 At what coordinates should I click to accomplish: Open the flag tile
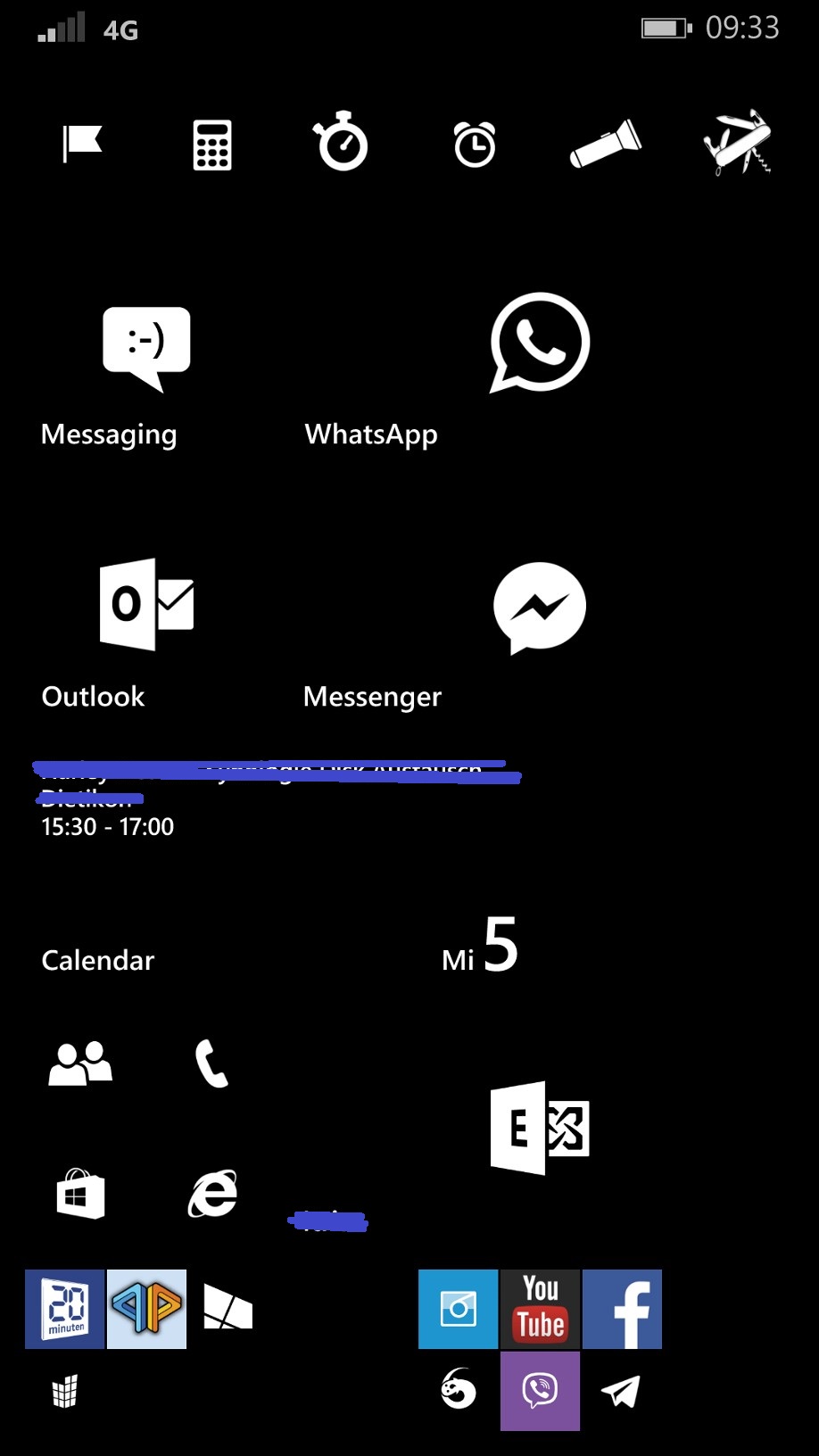[82, 143]
